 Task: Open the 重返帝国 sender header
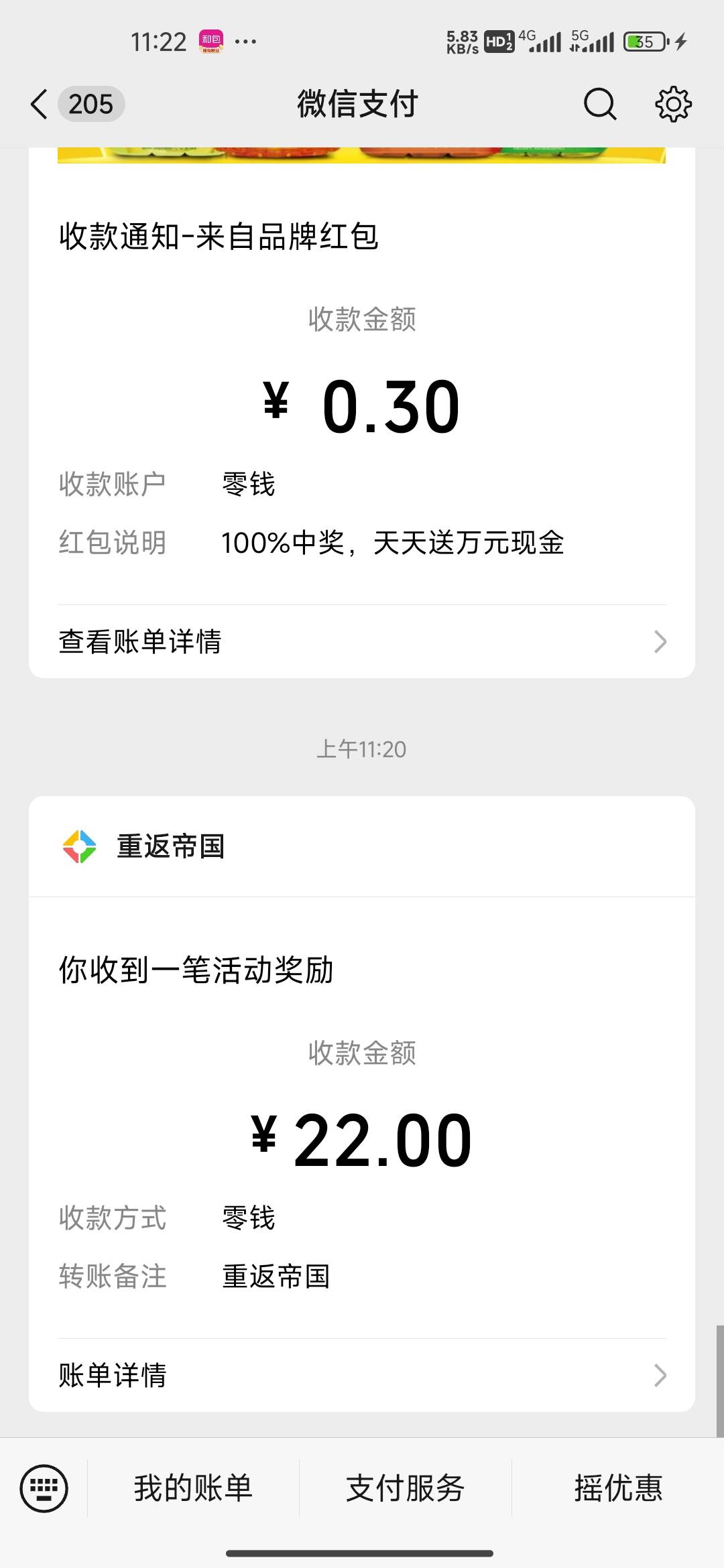coord(170,847)
